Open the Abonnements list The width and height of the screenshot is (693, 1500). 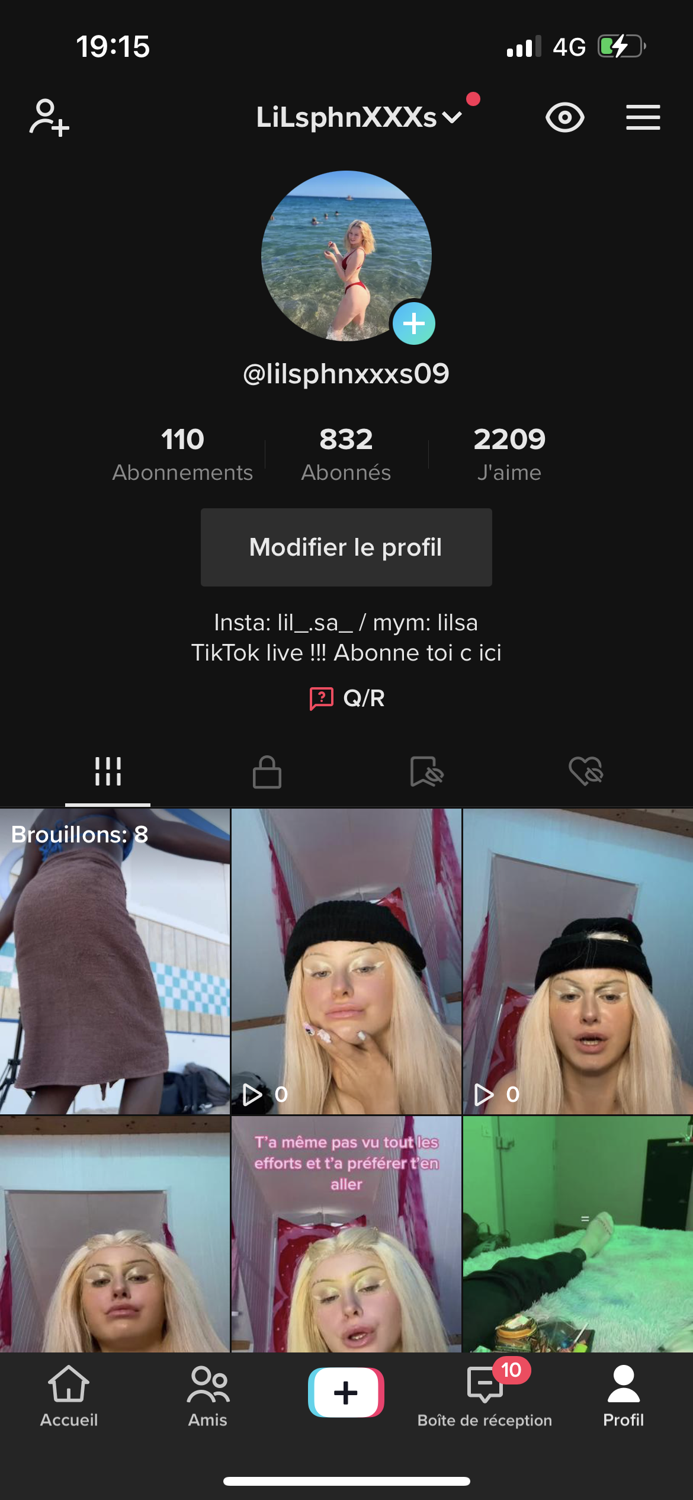[182, 453]
